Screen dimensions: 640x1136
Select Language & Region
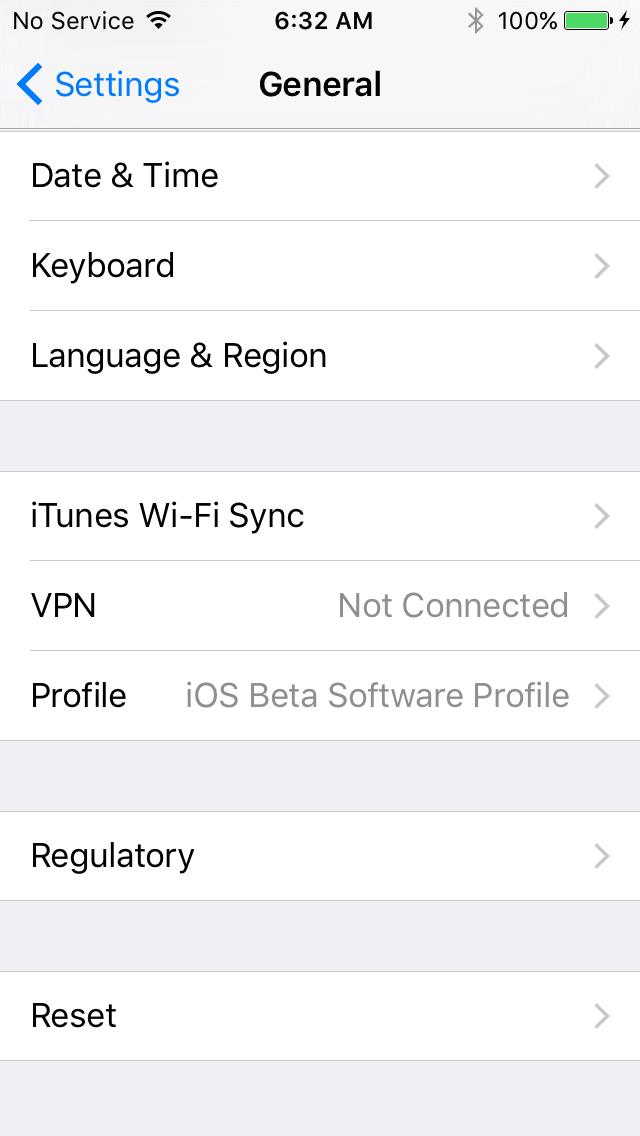tap(320, 356)
